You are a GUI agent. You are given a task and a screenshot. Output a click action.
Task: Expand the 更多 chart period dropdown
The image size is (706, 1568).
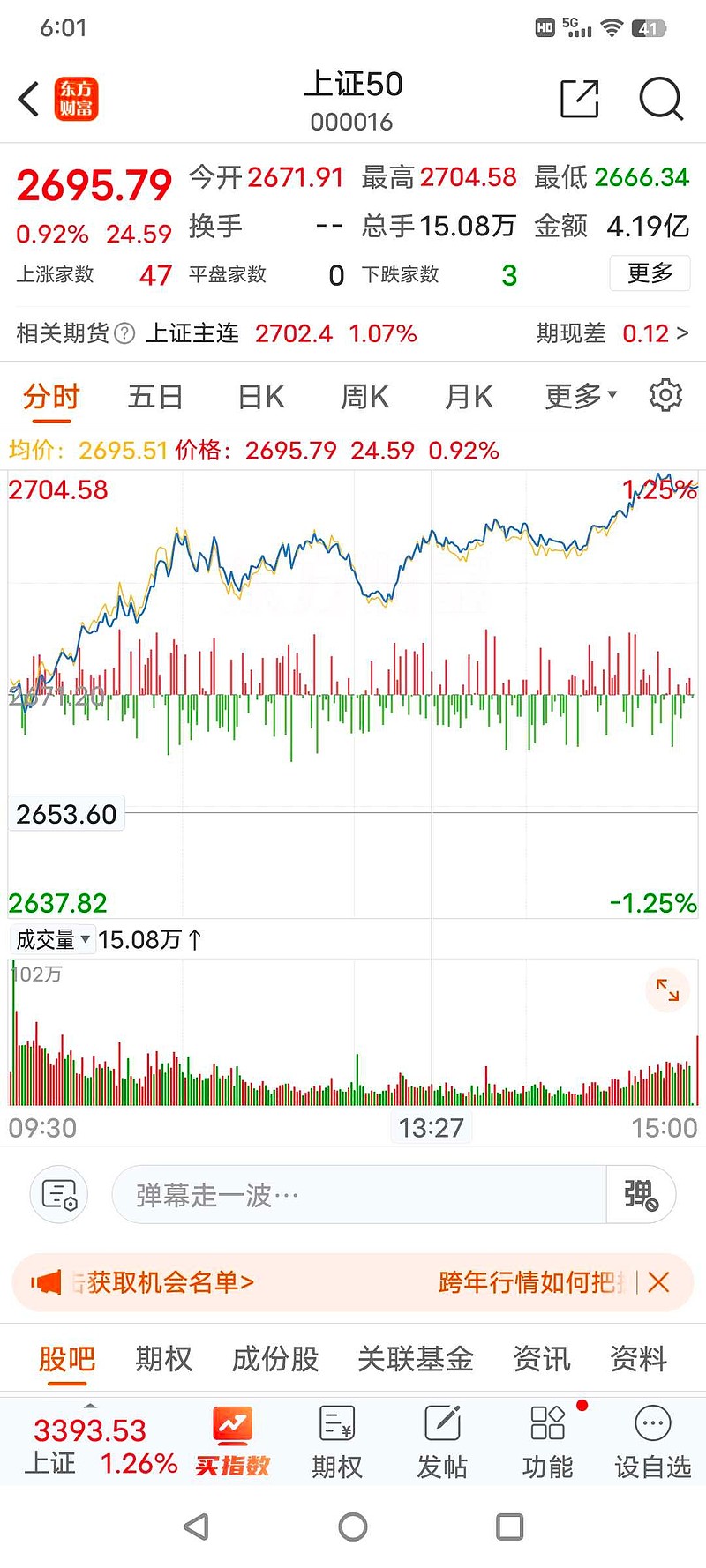(x=580, y=397)
